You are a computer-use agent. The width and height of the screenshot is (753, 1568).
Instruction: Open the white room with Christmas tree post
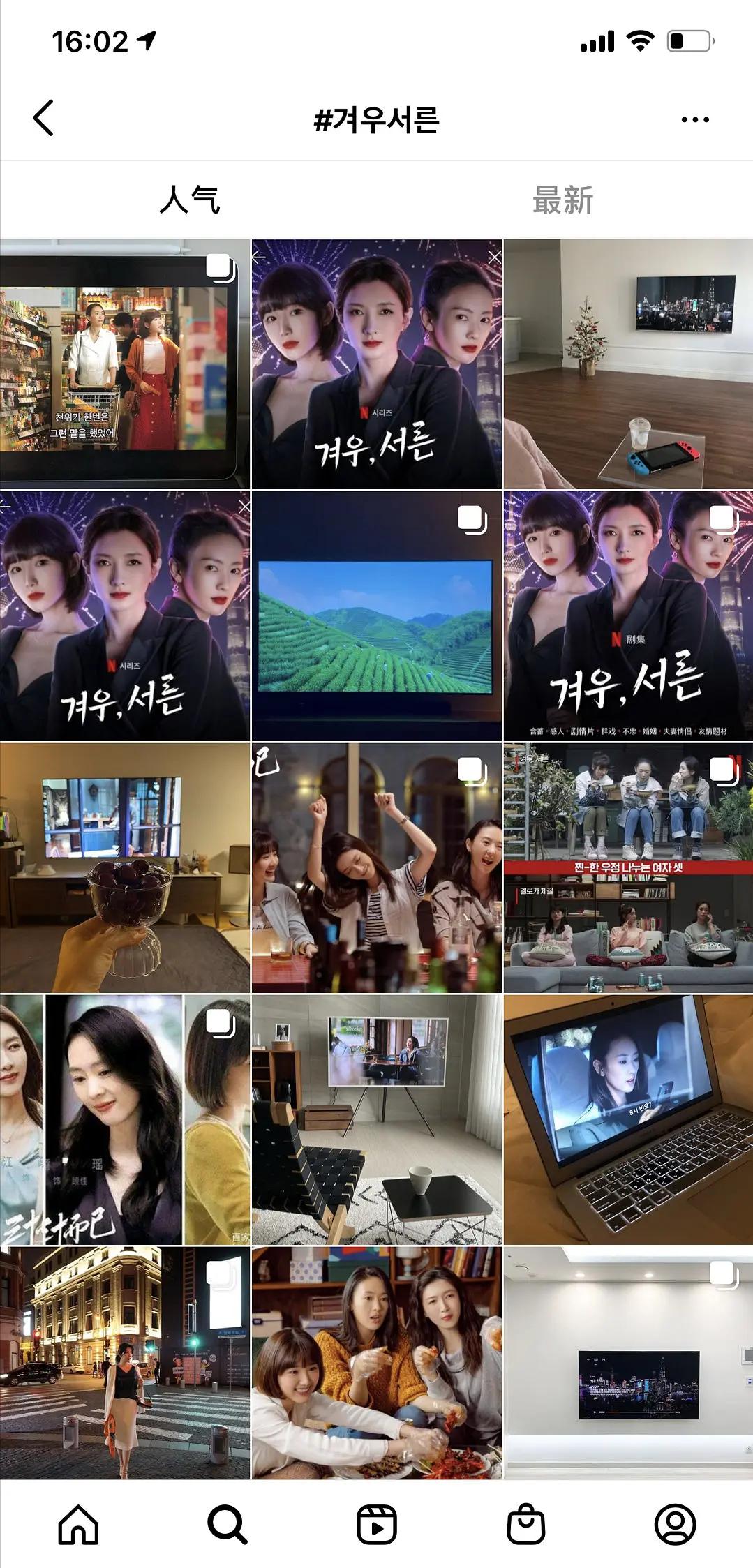pos(628,364)
